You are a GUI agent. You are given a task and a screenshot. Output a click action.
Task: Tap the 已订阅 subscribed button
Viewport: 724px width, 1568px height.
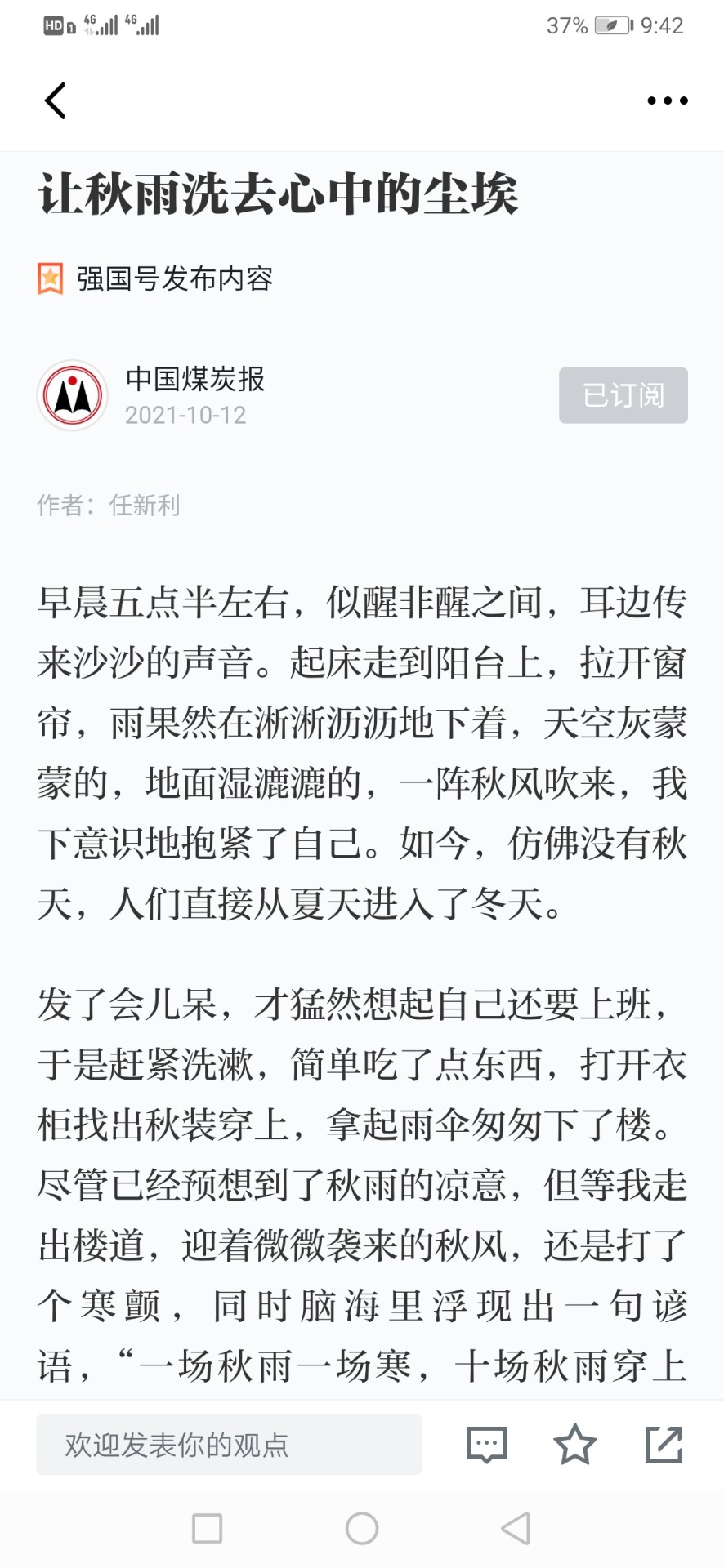[x=623, y=395]
